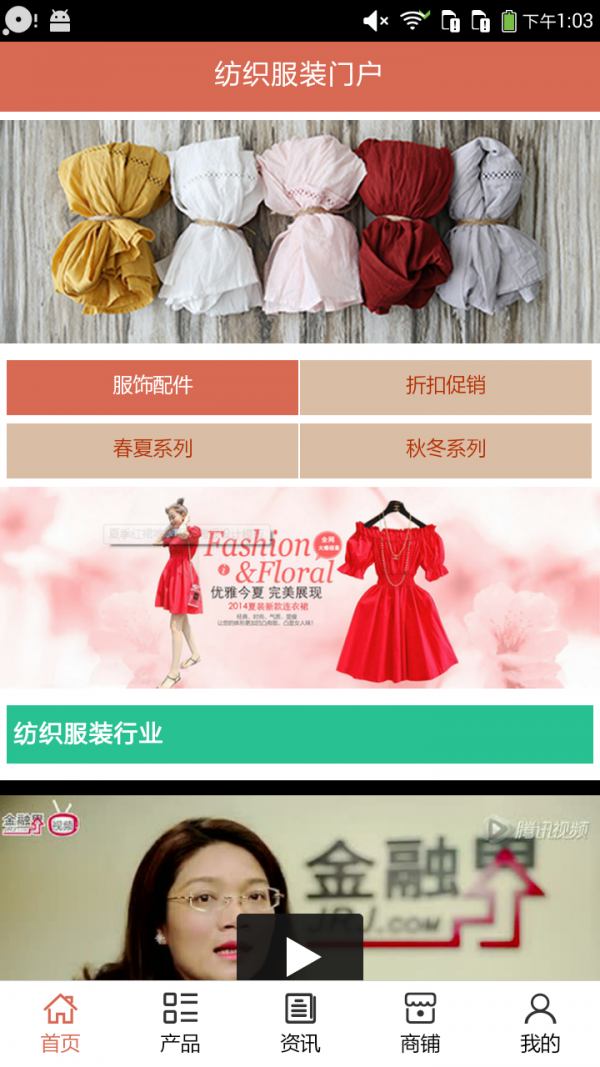Viewport: 600px width, 1067px height.
Task: Select the 秋冬系列 category
Action: [x=445, y=450]
